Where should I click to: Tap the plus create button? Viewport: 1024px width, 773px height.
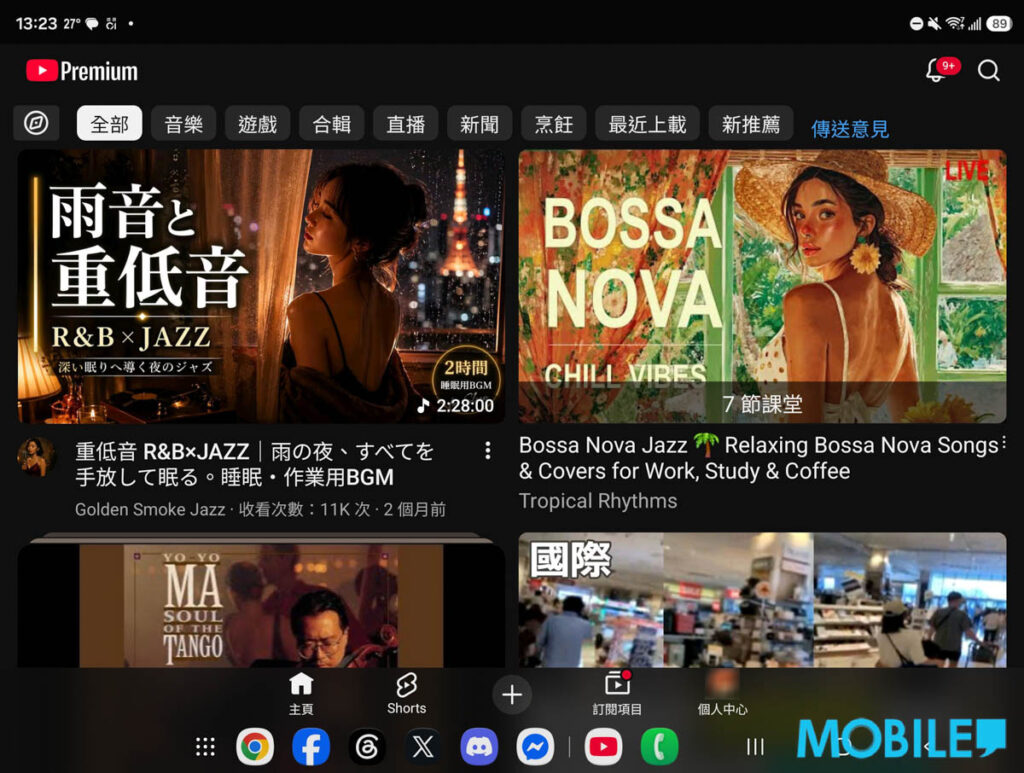pos(512,695)
